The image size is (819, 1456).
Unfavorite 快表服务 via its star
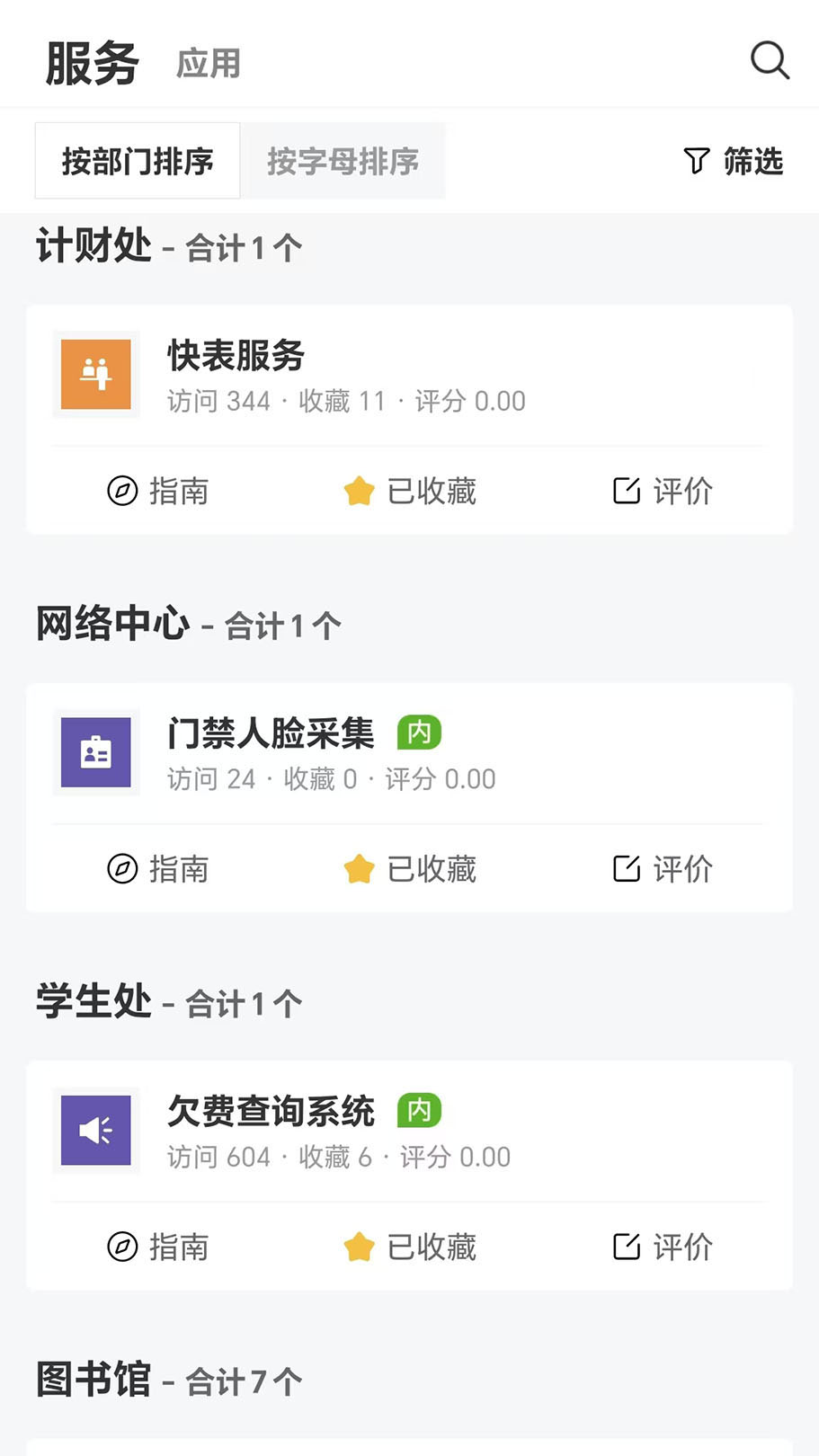click(359, 492)
